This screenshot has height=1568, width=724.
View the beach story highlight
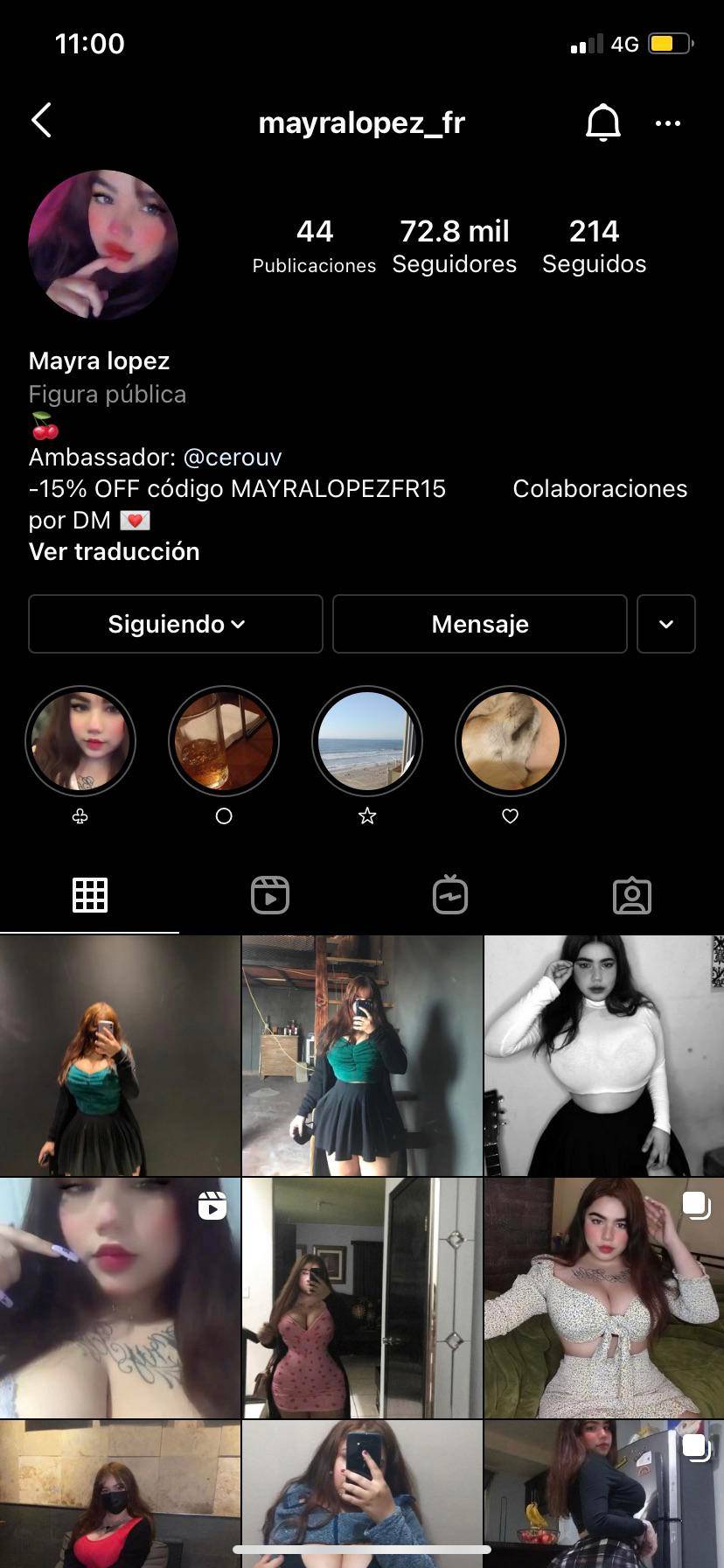pos(367,740)
